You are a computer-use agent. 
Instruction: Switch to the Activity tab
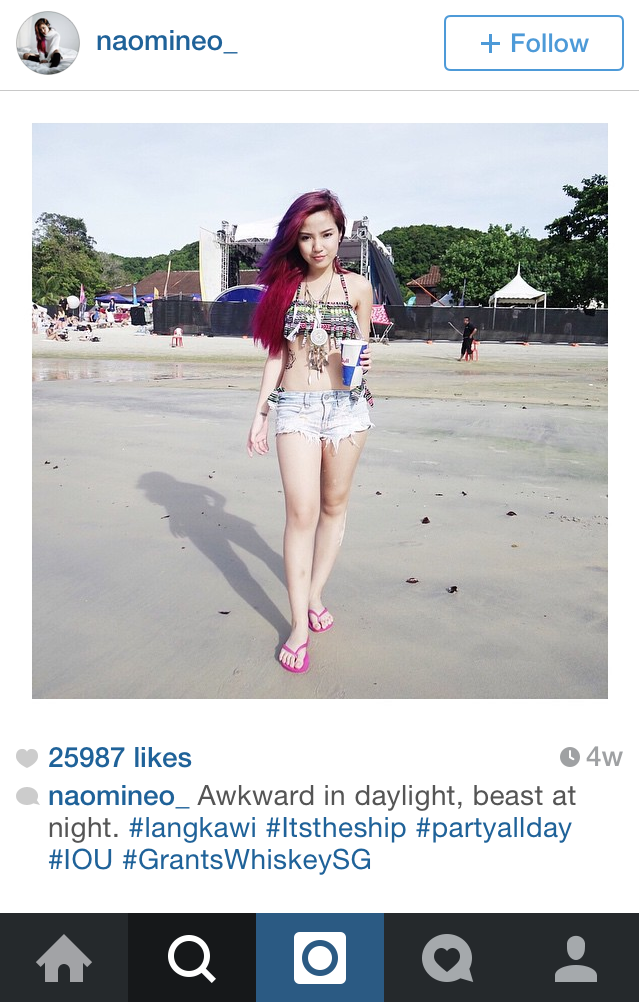pyautogui.click(x=447, y=958)
